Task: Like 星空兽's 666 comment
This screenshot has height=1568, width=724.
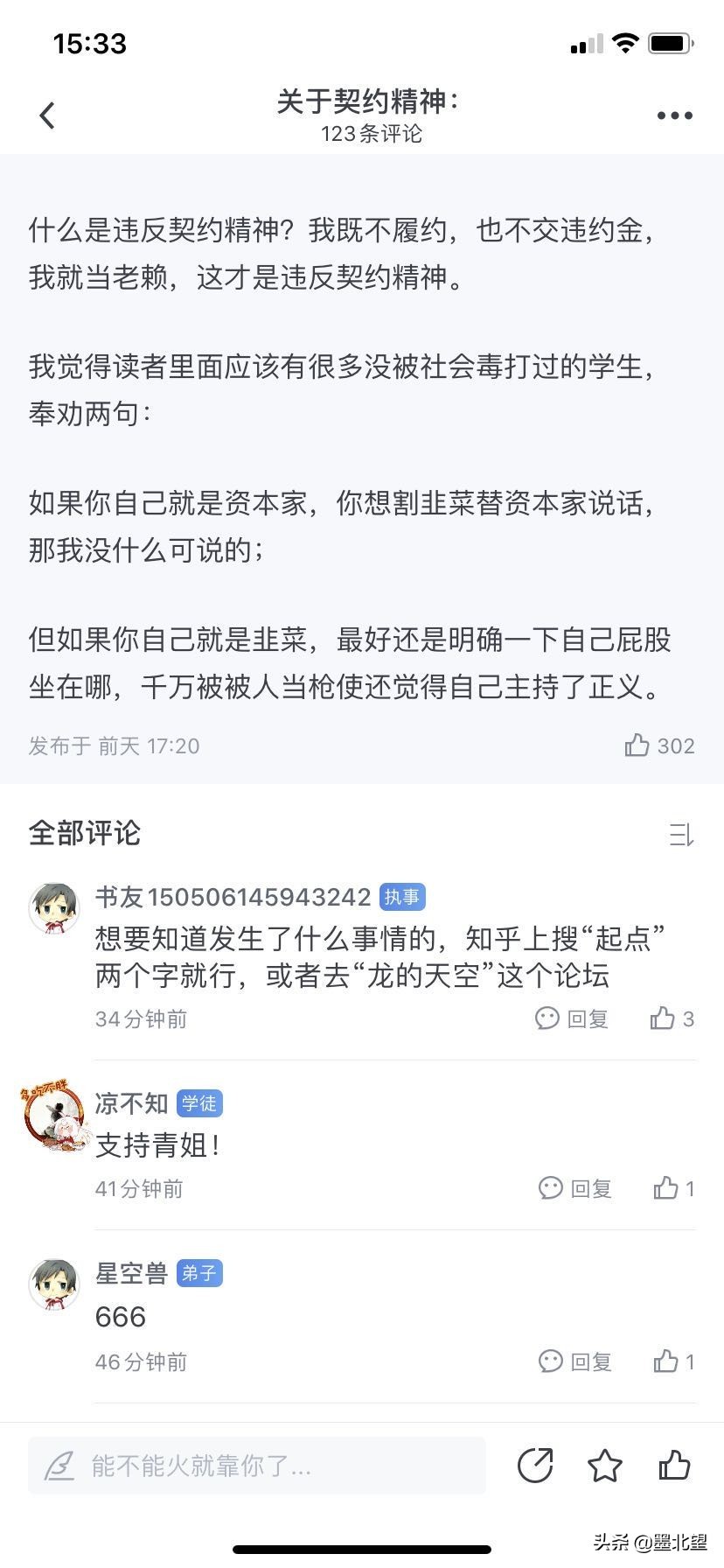Action: (x=672, y=1361)
